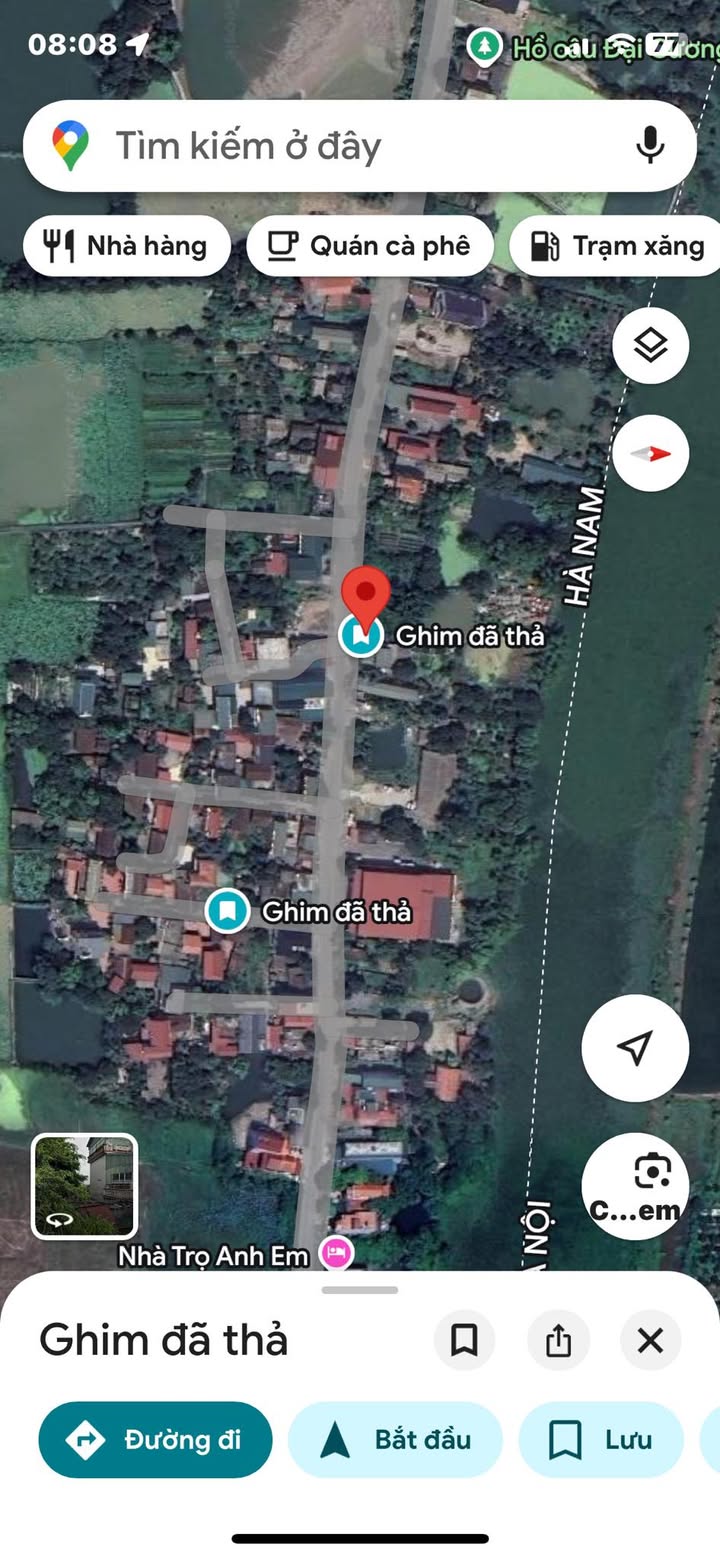
Task: Open the map layers button
Action: click(x=650, y=346)
